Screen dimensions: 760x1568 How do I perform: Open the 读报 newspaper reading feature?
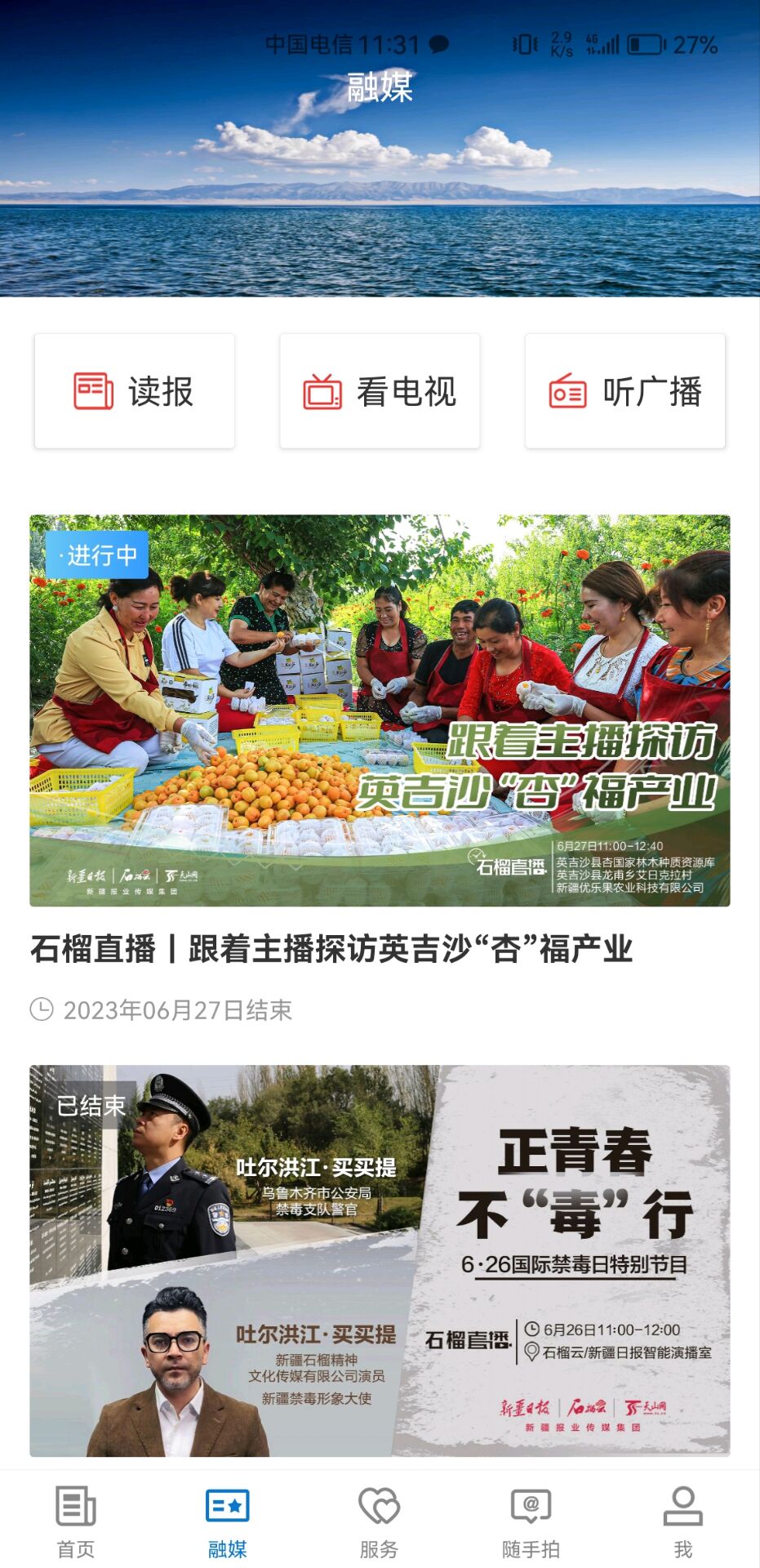coord(135,390)
